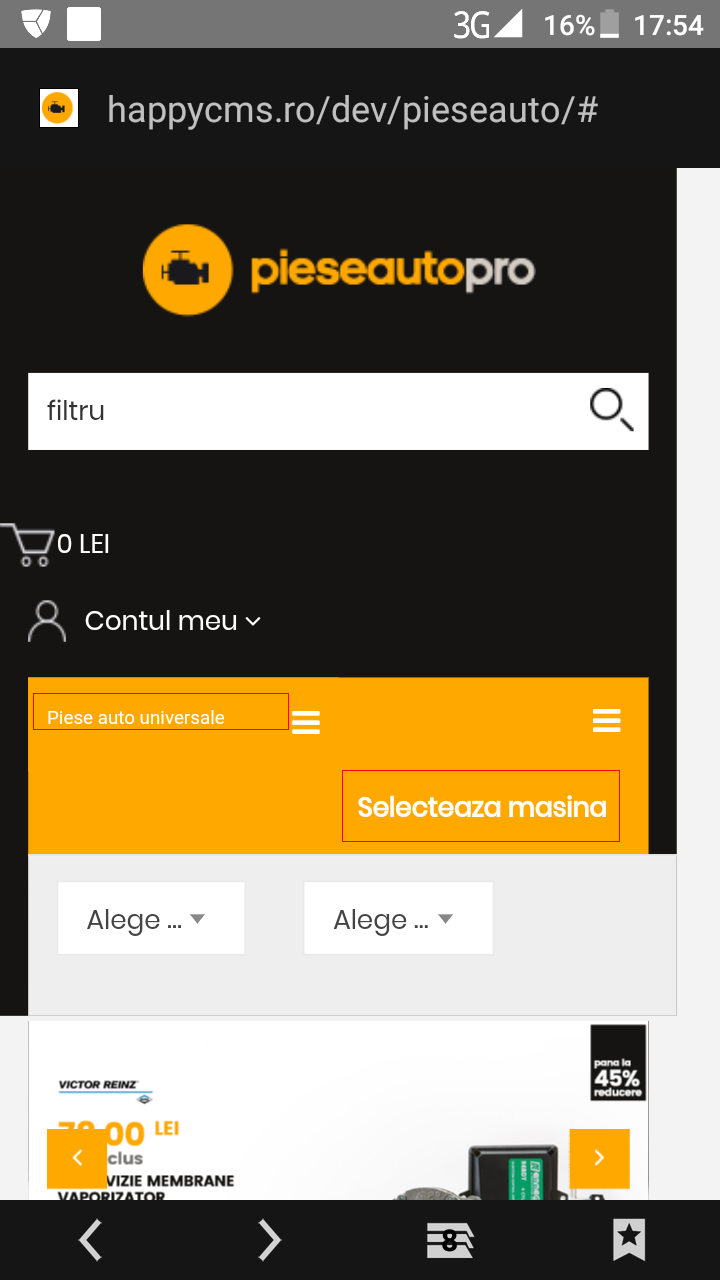The height and width of the screenshot is (1280, 720).
Task: Open browser bookmarks
Action: (629, 1240)
